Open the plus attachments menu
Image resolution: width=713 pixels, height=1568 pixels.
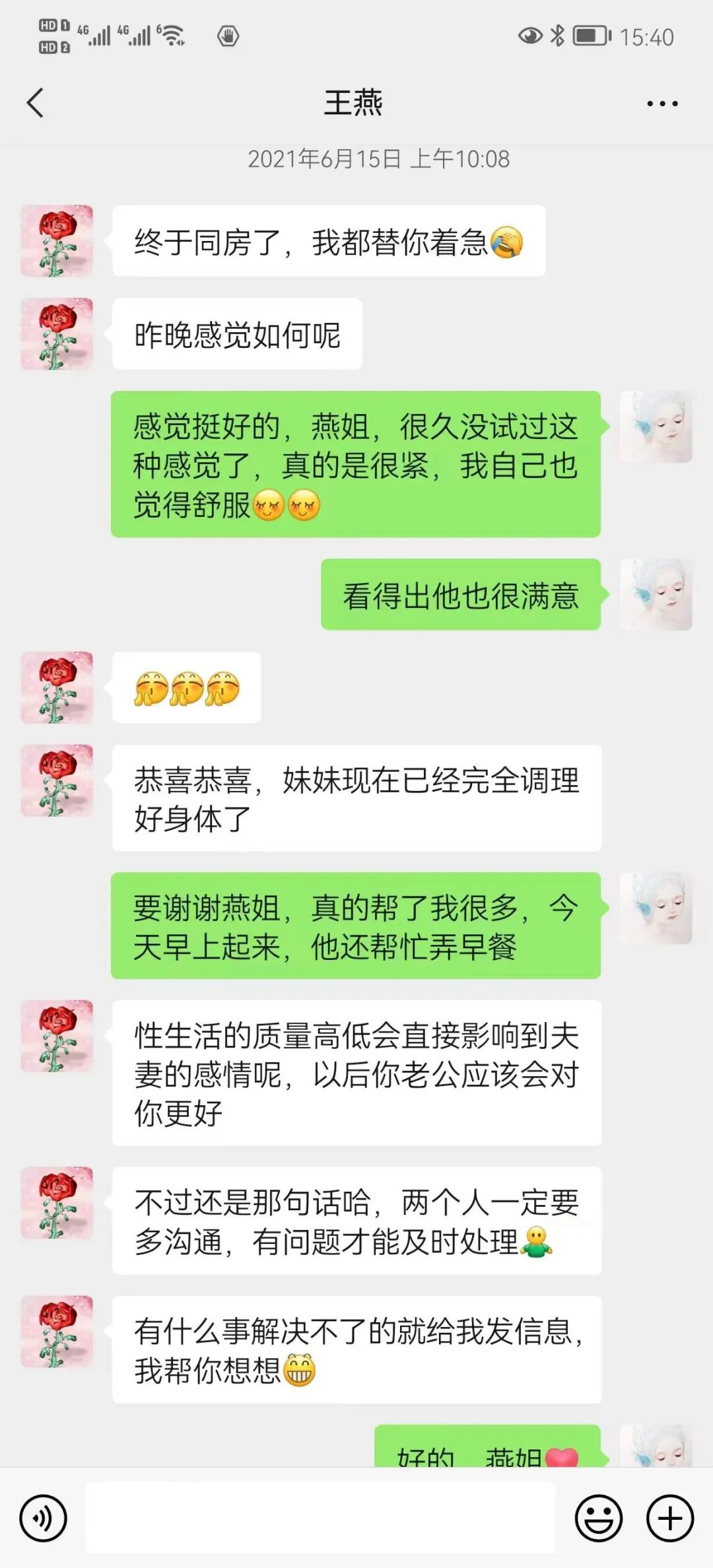coord(669,1518)
